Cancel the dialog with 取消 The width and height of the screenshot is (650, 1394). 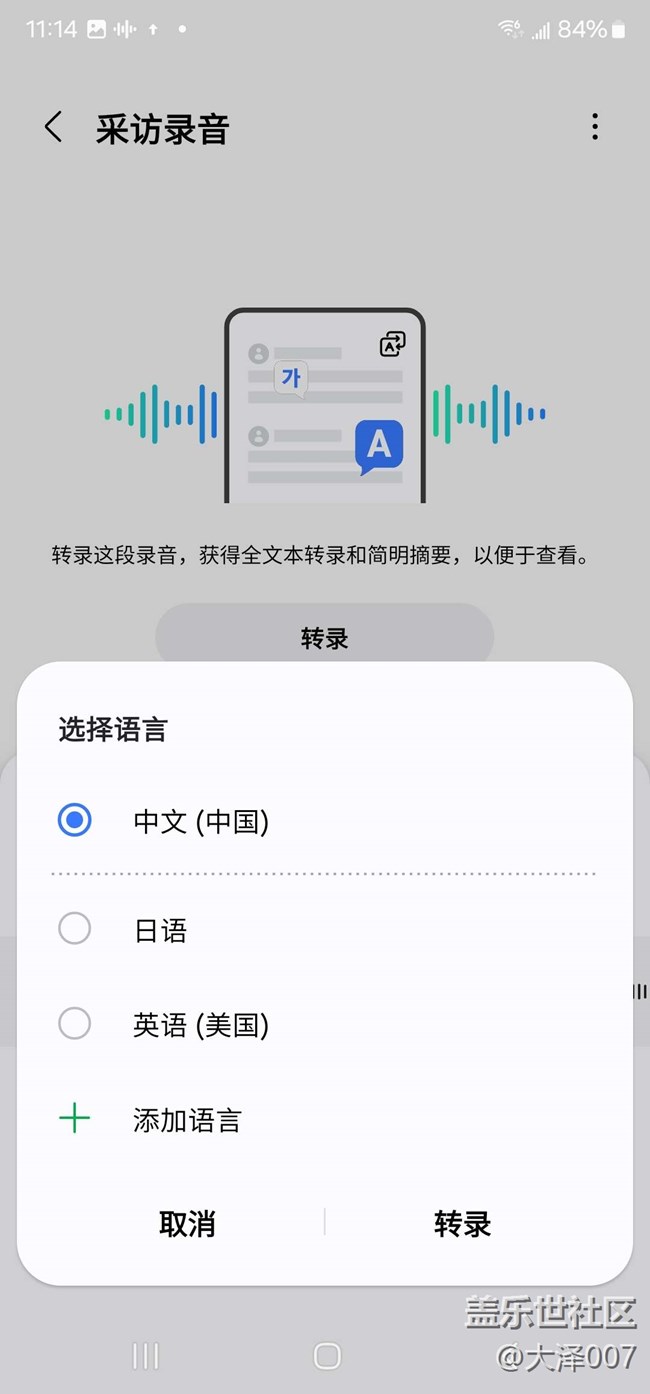(x=187, y=1224)
